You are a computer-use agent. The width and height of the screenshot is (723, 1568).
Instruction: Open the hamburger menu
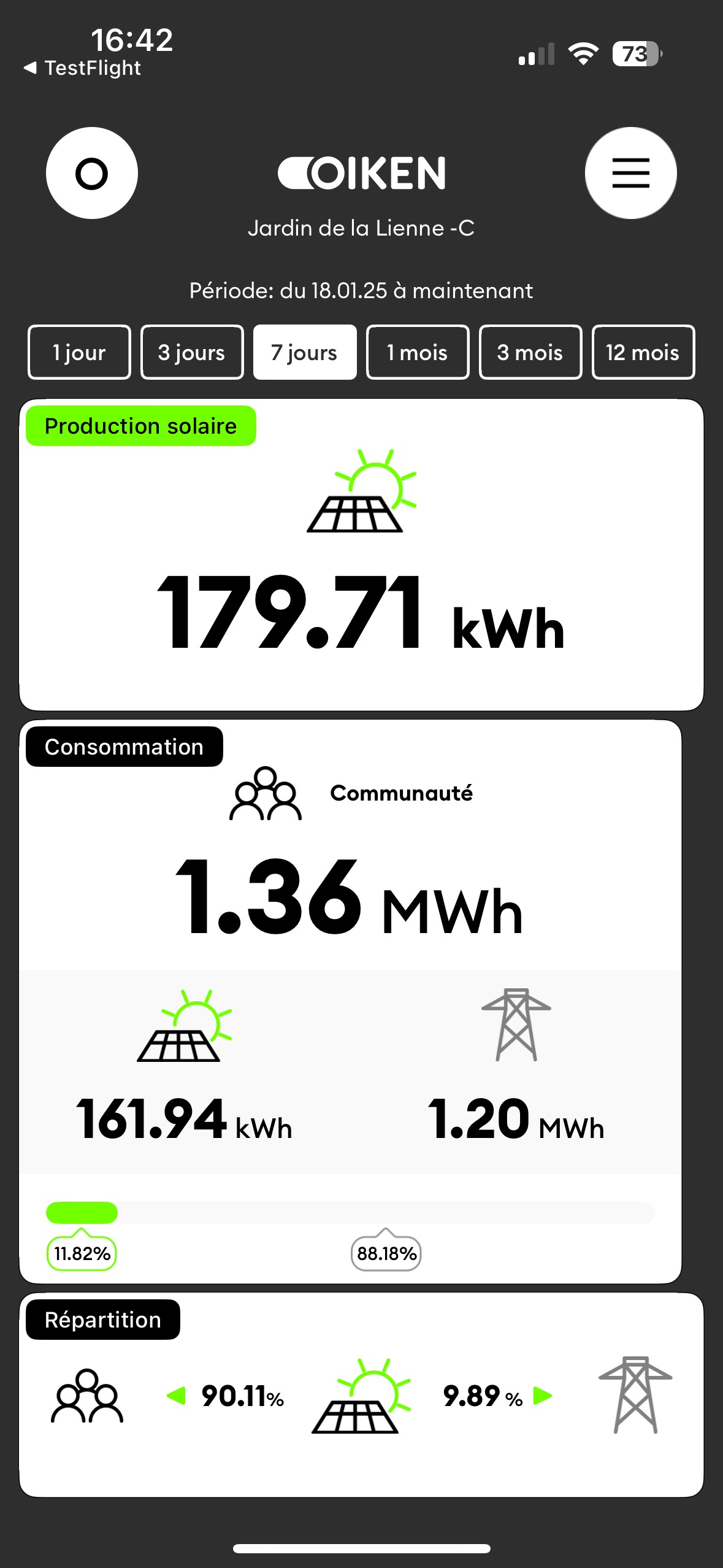click(630, 173)
